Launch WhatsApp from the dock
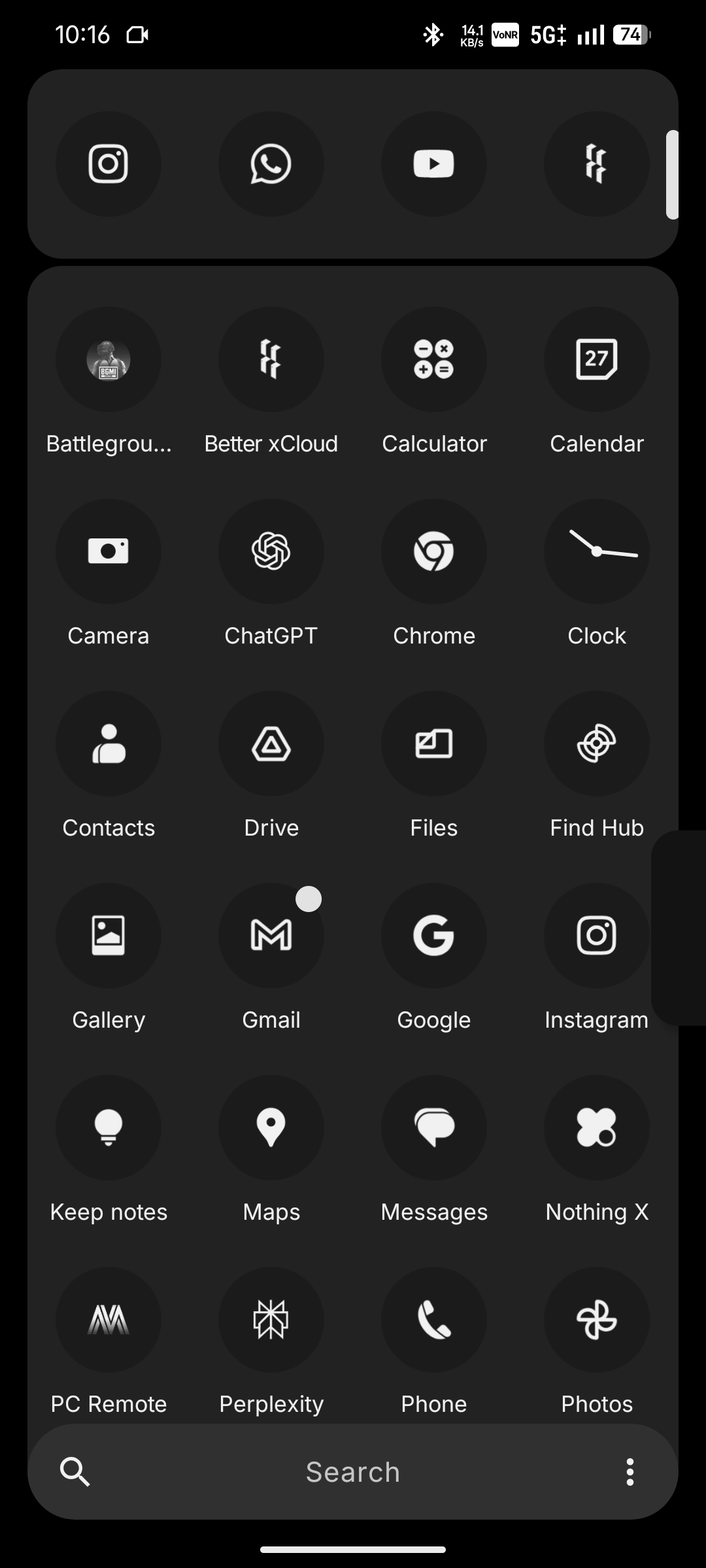 [x=271, y=165]
